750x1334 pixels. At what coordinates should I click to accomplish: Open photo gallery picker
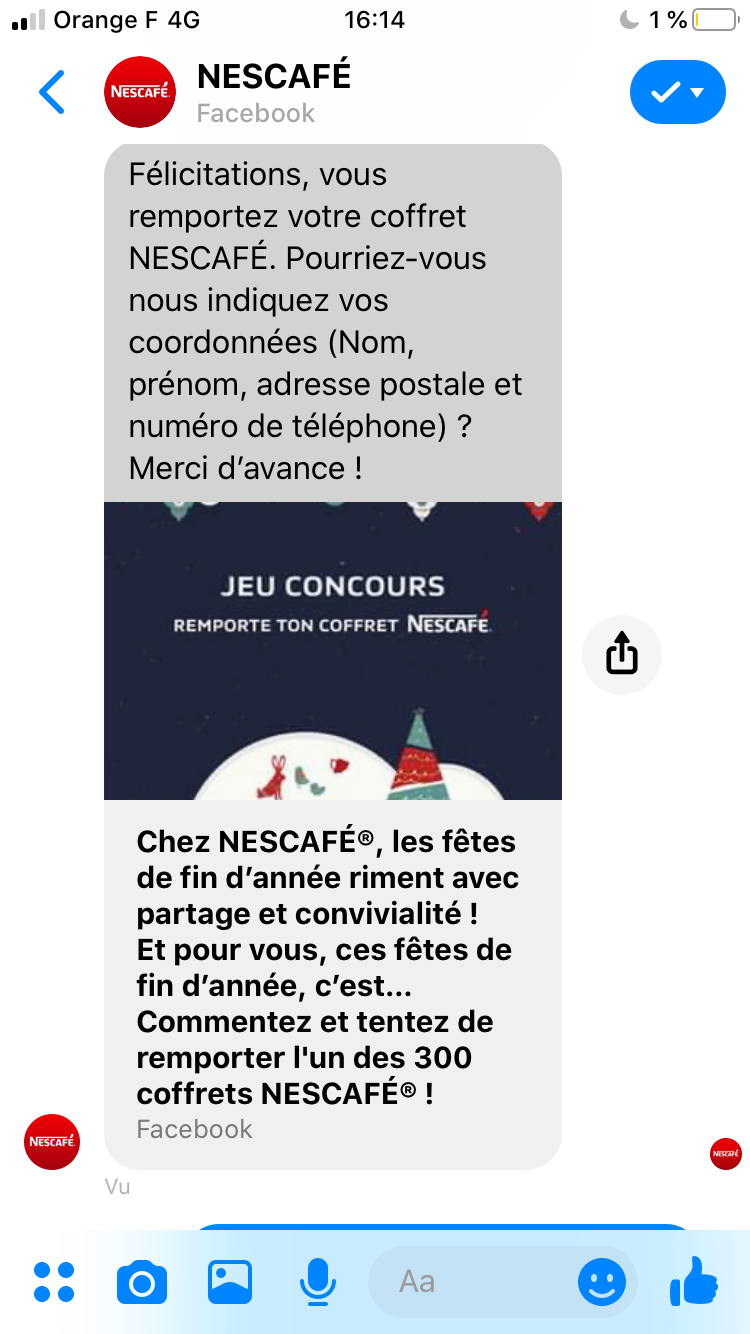click(x=230, y=1281)
